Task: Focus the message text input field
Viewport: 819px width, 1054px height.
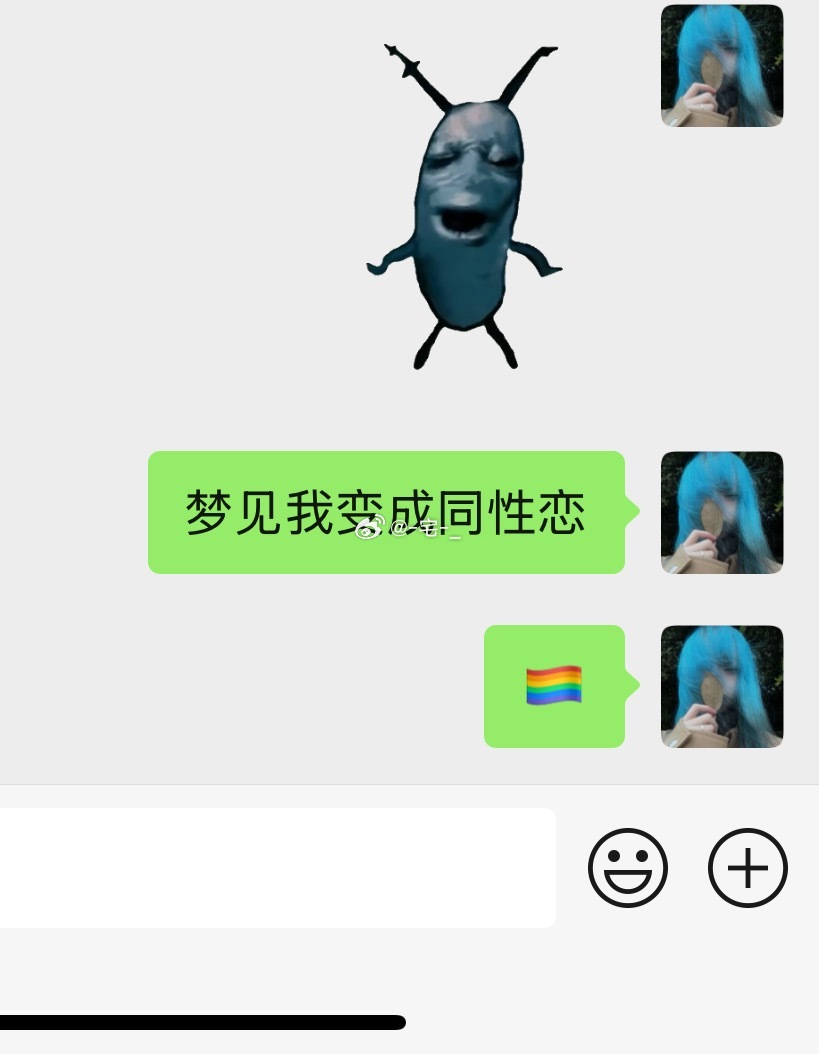Action: (x=275, y=867)
